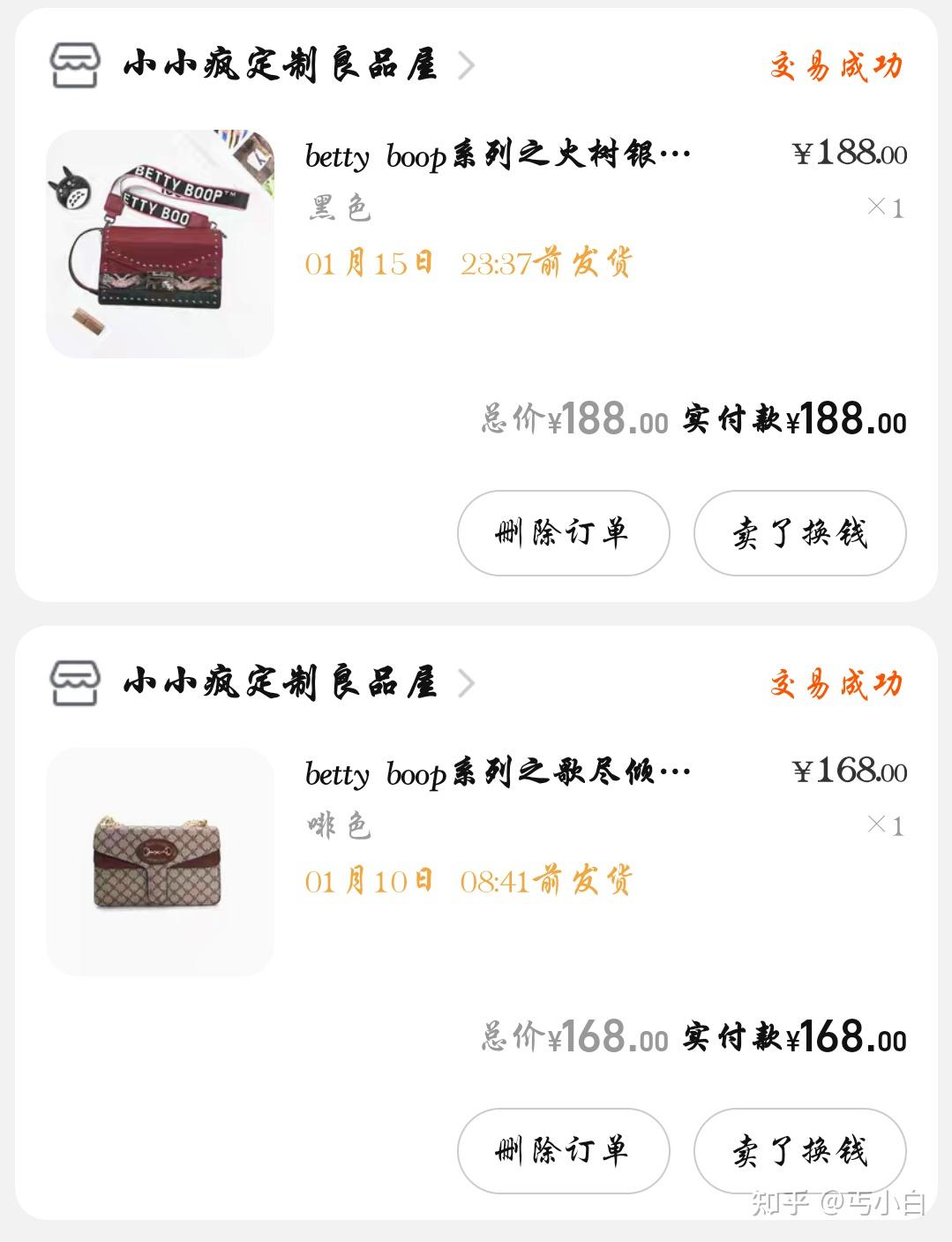Image resolution: width=952 pixels, height=1242 pixels.
Task: Open the shop 小小疯定制良品屋 from the second order
Action: (x=282, y=681)
